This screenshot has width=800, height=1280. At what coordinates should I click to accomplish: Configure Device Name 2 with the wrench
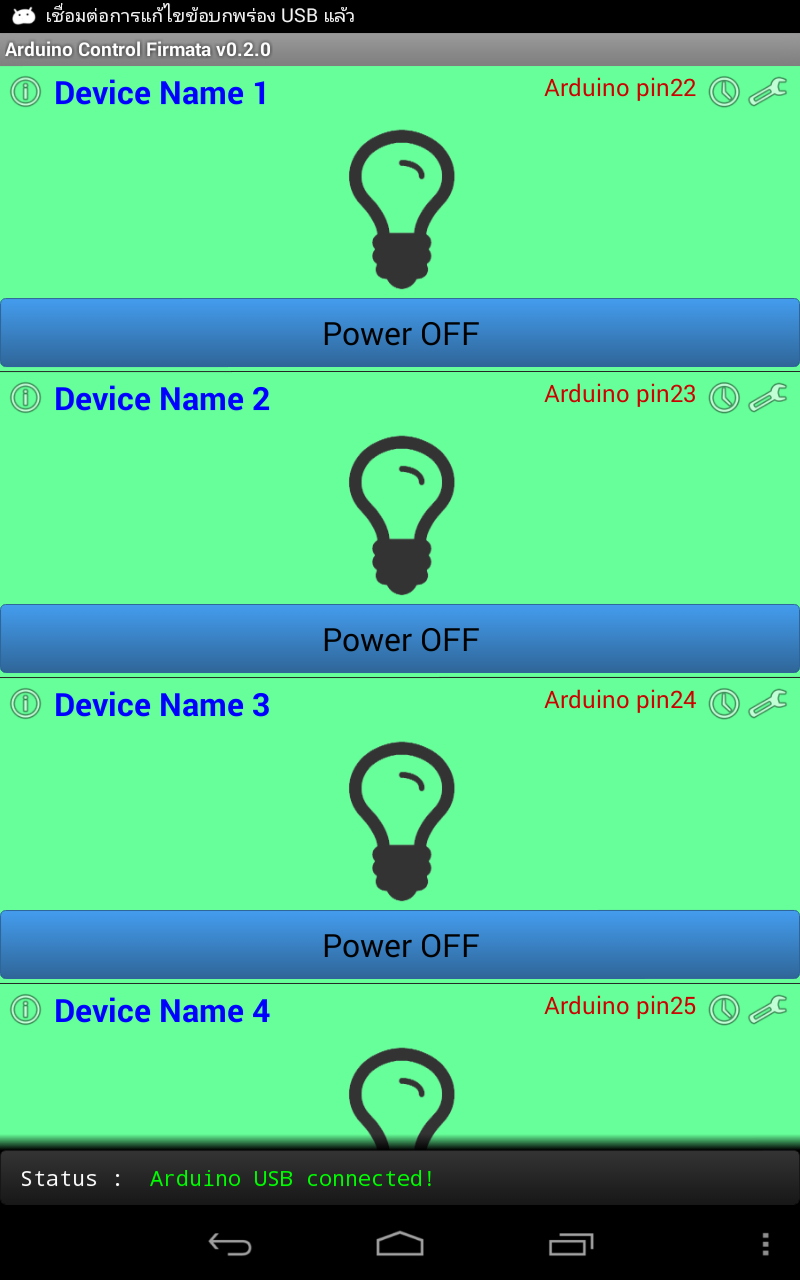tap(768, 398)
